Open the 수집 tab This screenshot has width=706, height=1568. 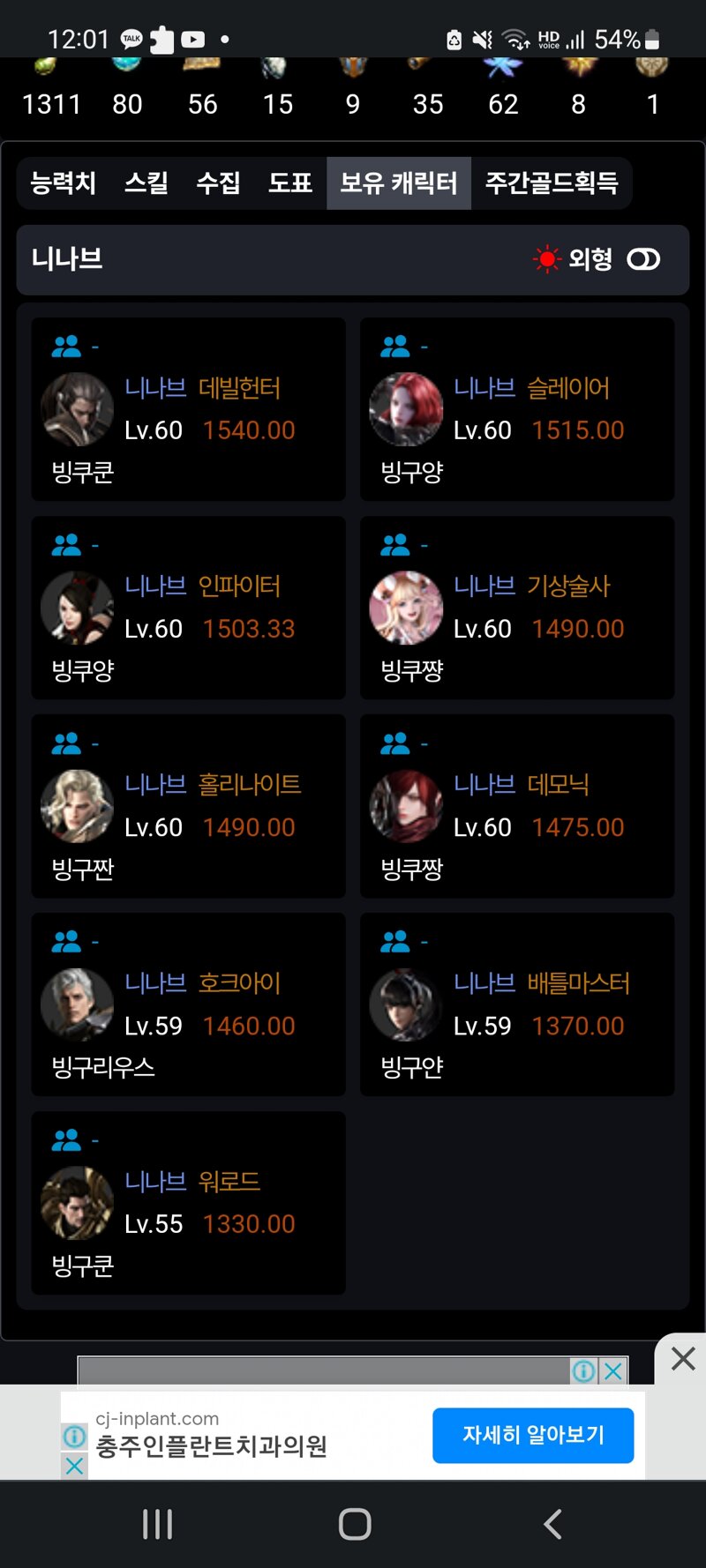pyautogui.click(x=218, y=183)
